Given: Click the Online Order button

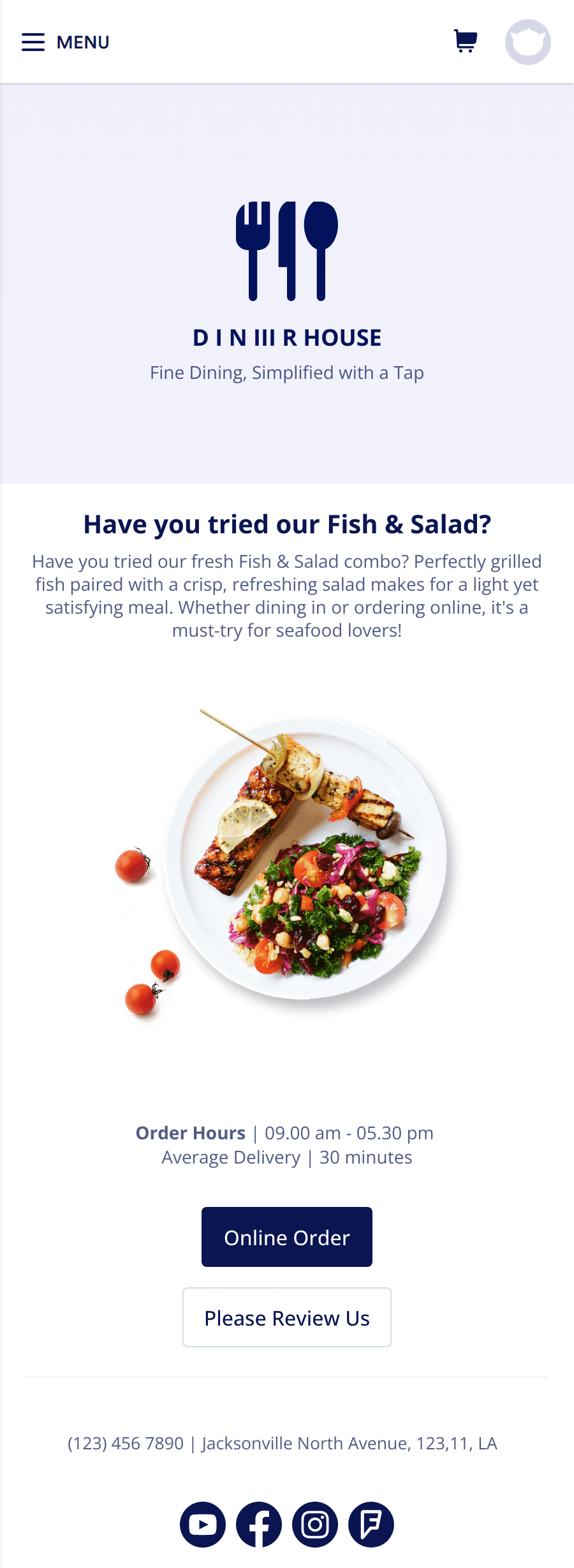Looking at the screenshot, I should click(x=286, y=1237).
